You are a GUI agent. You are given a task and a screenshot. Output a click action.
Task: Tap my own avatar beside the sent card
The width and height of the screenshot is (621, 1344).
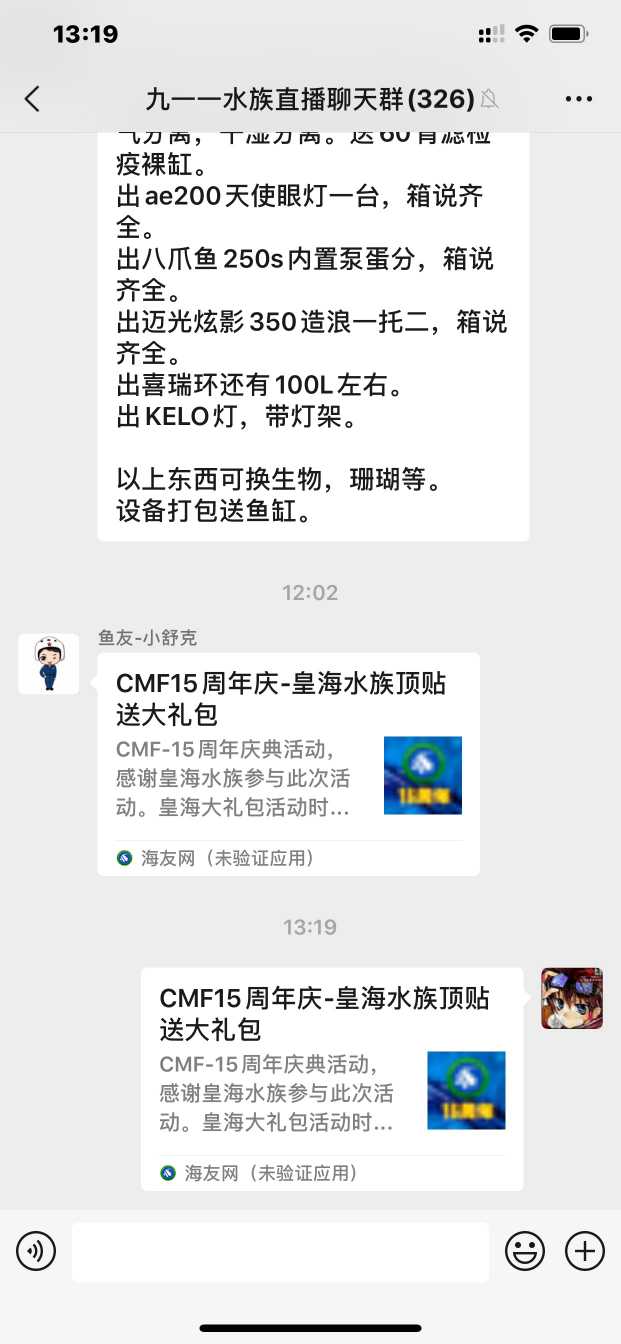(x=571, y=998)
